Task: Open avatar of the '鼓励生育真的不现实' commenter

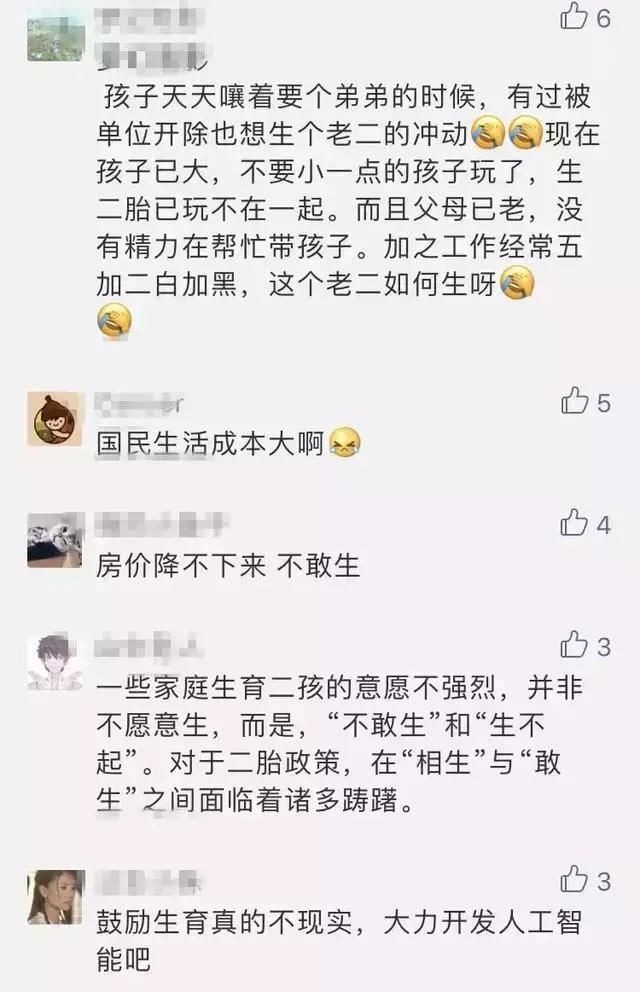Action: pyautogui.click(x=55, y=896)
